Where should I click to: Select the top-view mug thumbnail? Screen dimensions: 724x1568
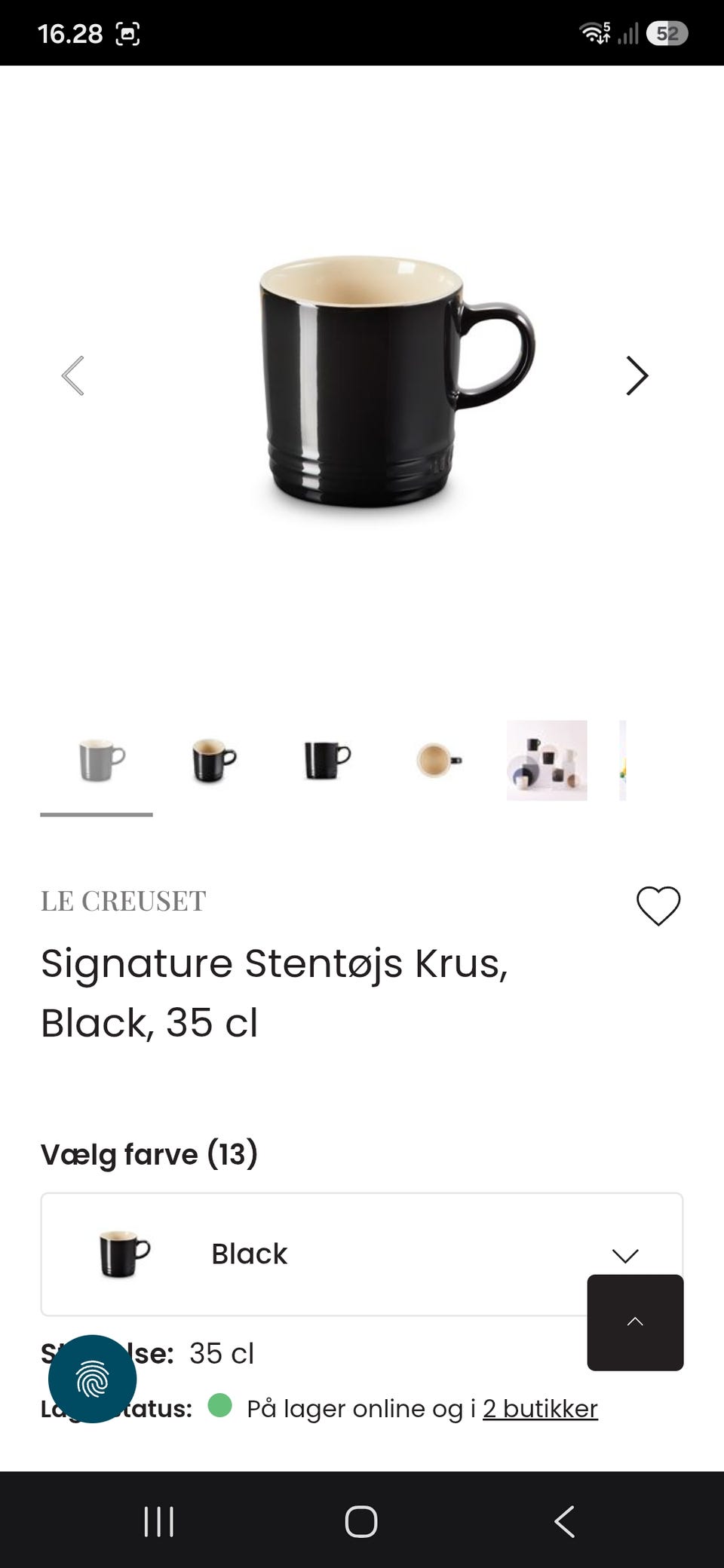[438, 760]
